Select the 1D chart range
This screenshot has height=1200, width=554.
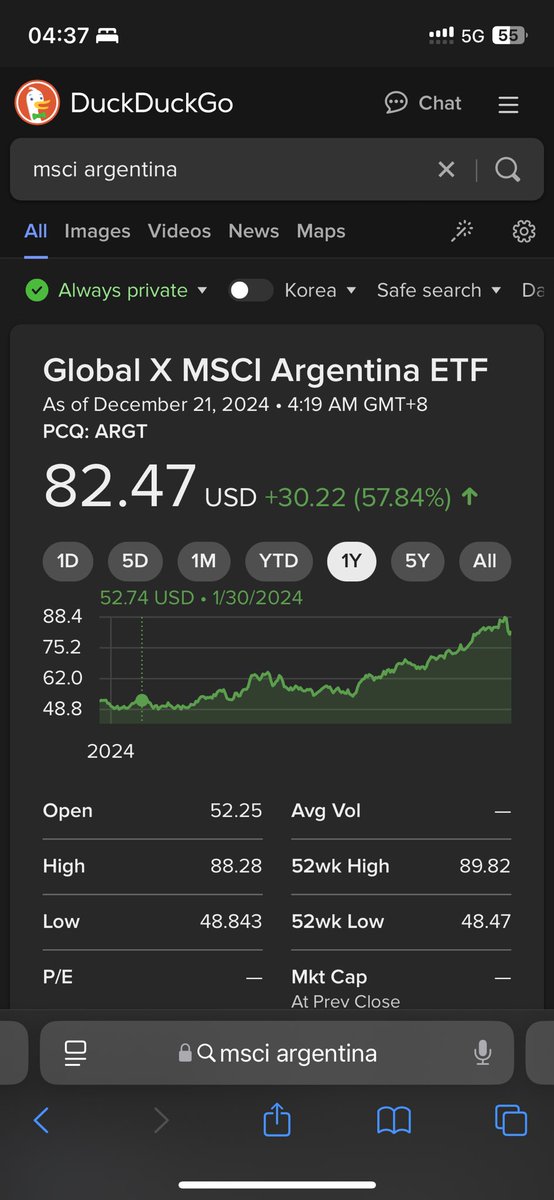[68, 561]
